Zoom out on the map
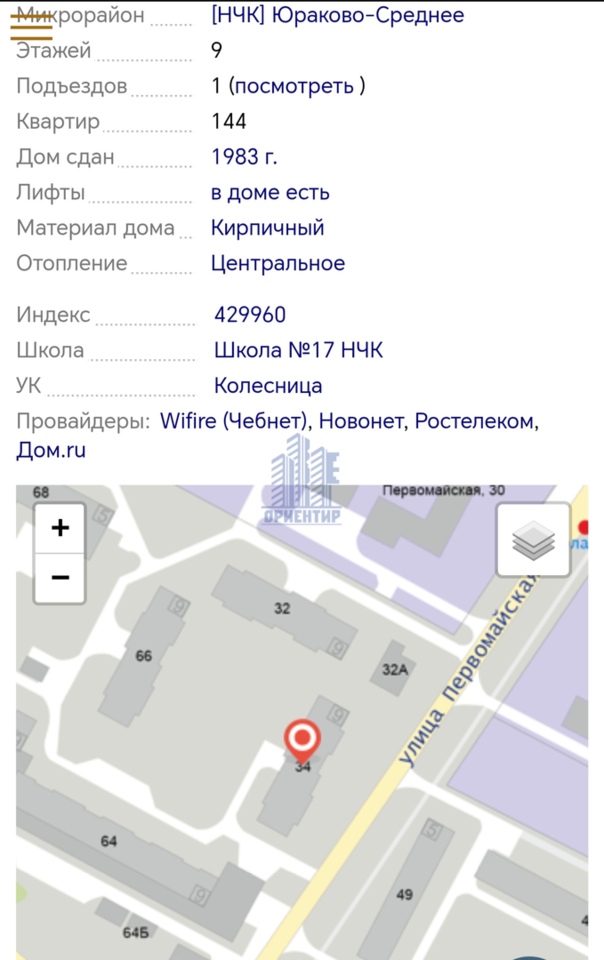The image size is (604, 960). click(x=60, y=578)
